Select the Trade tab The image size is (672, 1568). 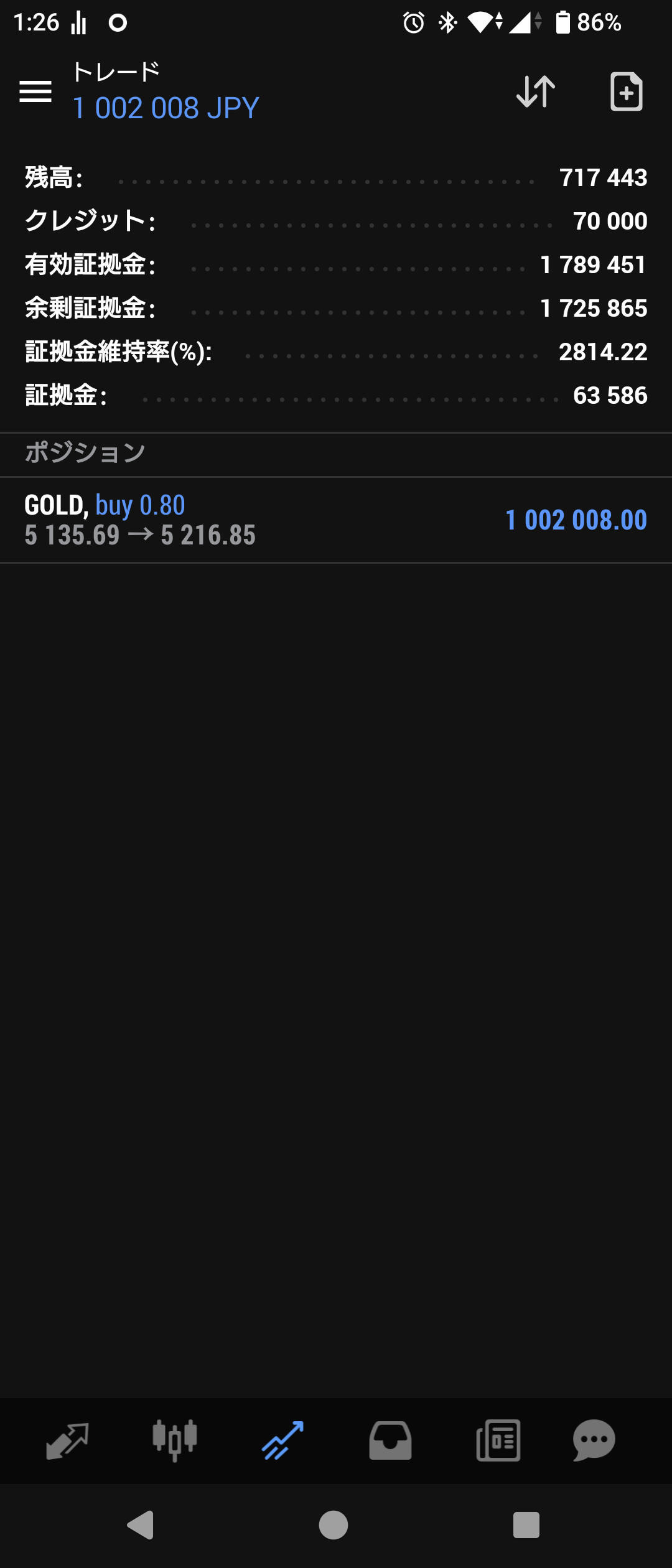click(282, 1440)
